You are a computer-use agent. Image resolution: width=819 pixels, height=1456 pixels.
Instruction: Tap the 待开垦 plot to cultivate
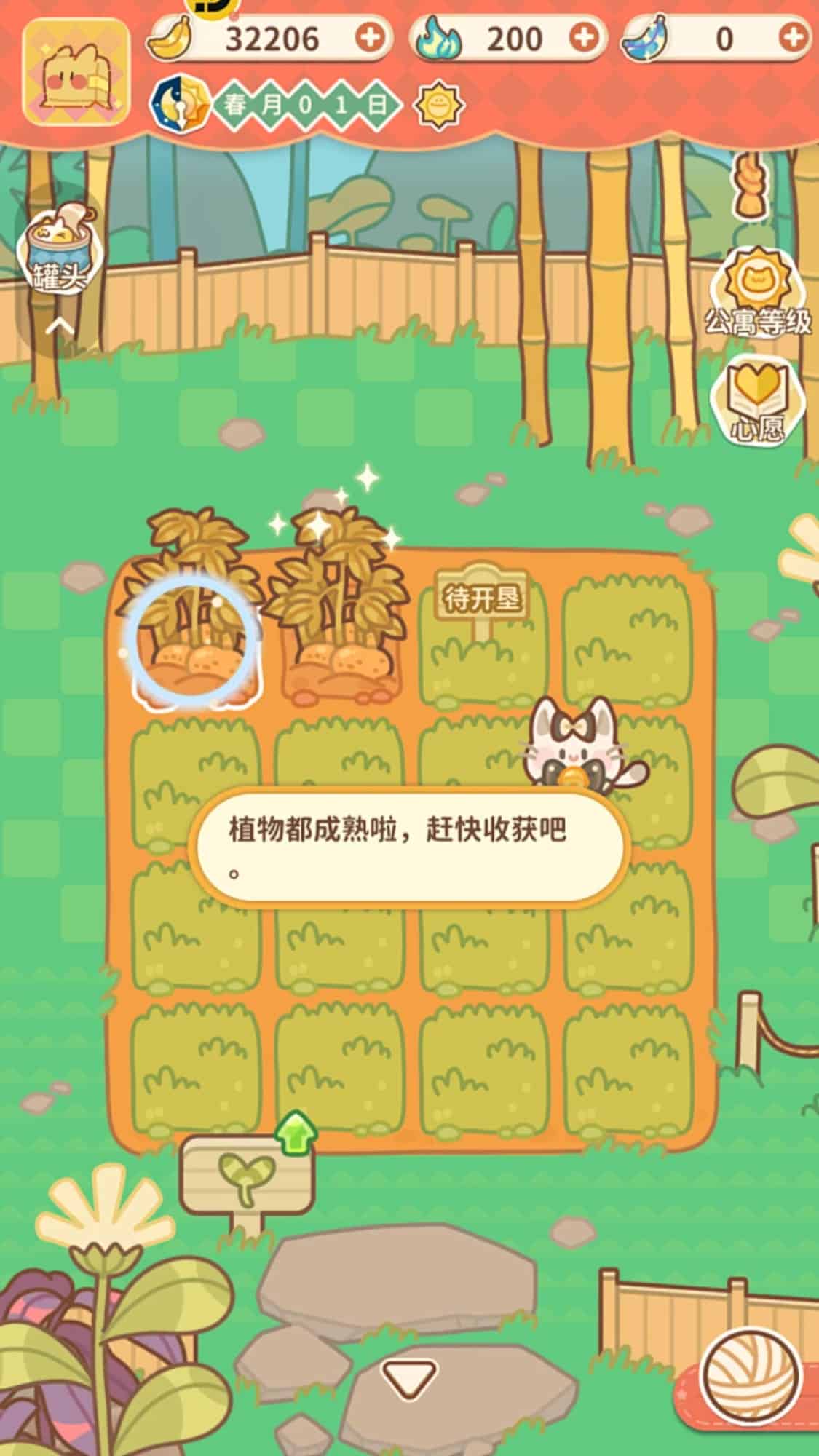[x=482, y=641]
